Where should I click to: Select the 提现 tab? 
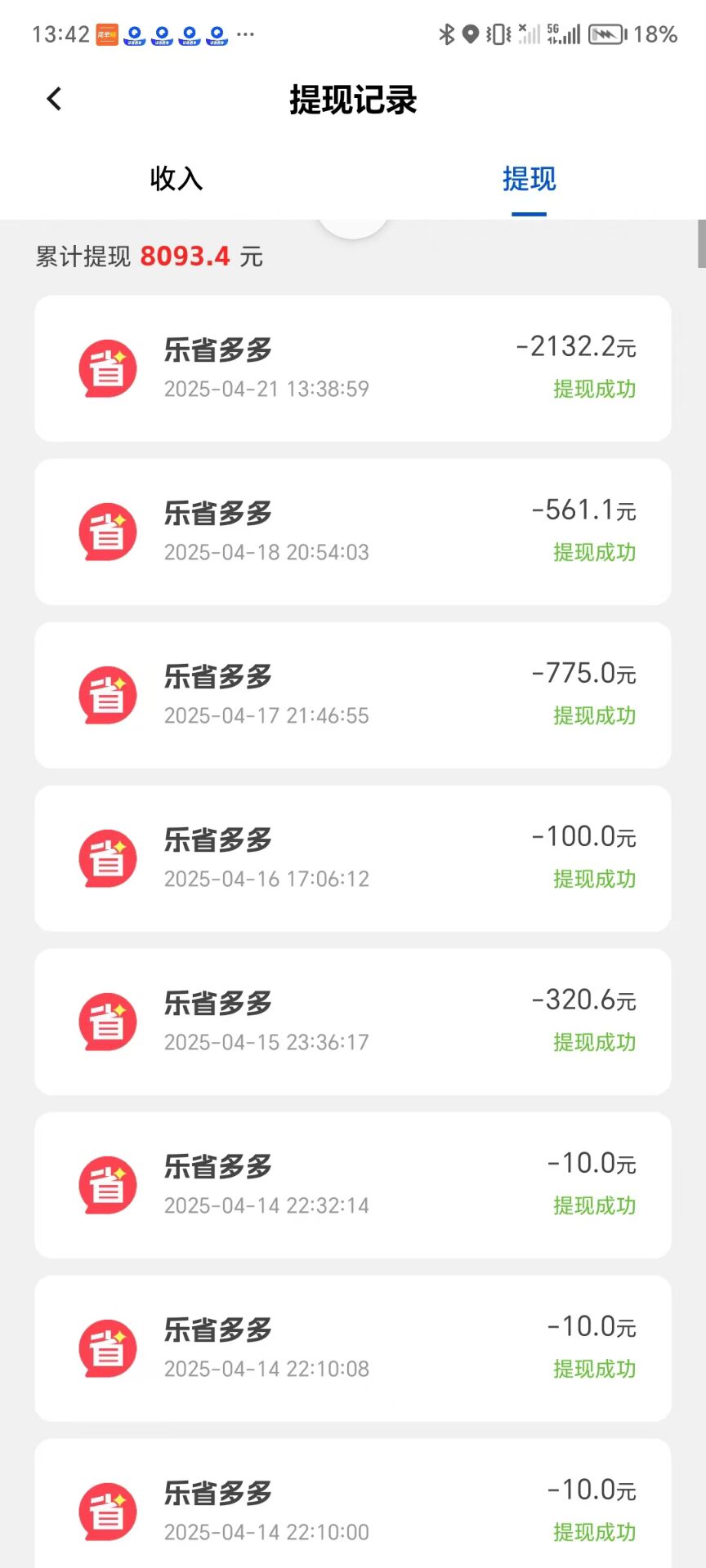529,178
